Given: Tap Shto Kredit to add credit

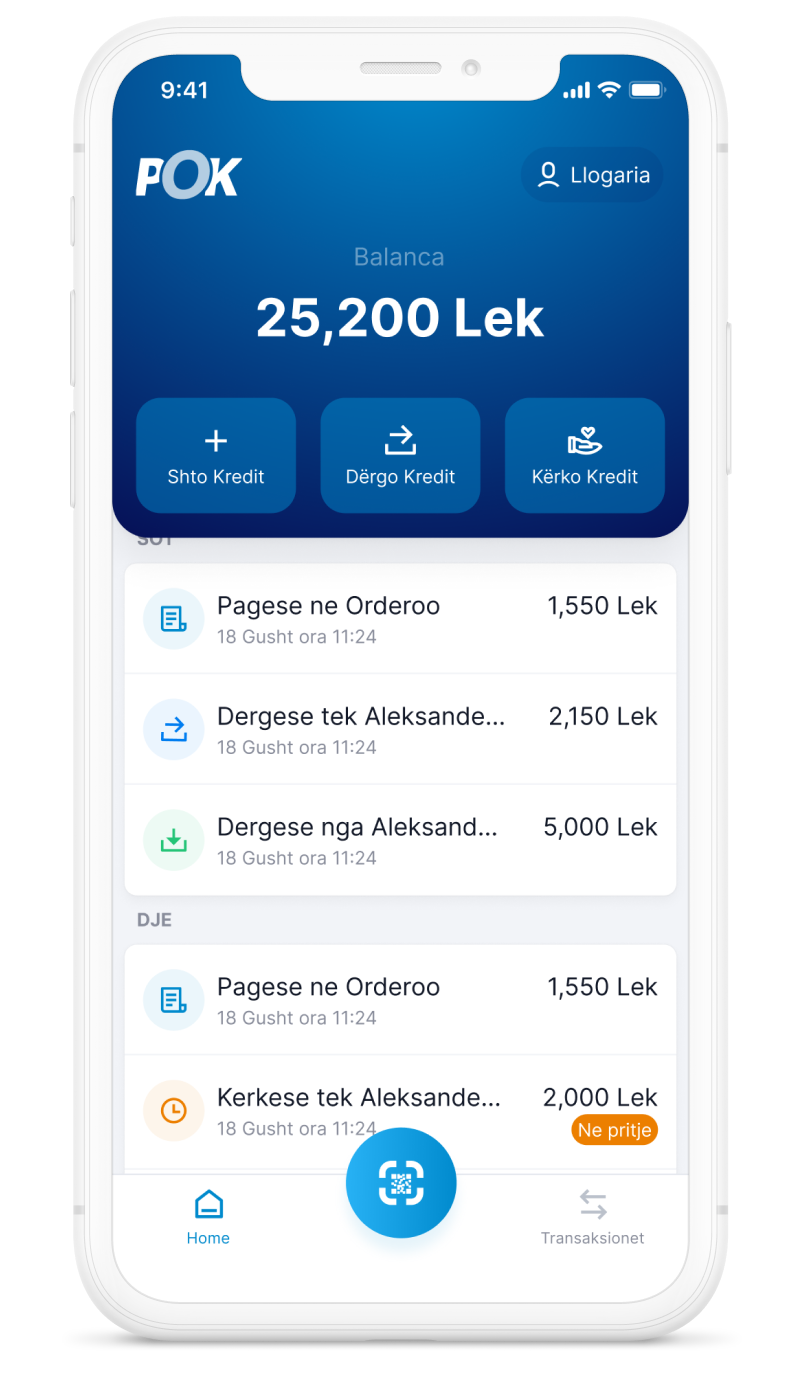Looking at the screenshot, I should pos(216,455).
